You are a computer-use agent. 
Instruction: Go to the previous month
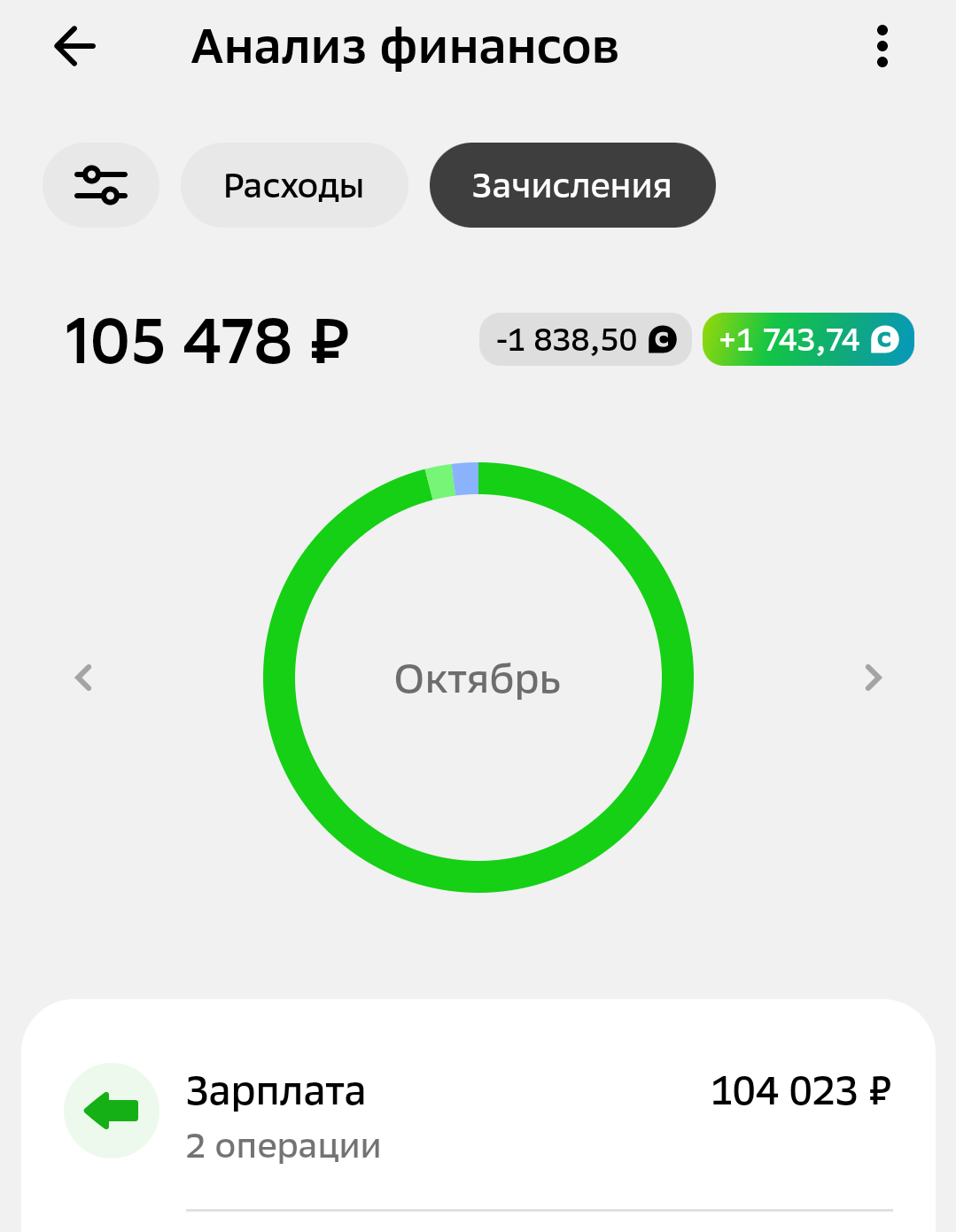click(x=84, y=678)
